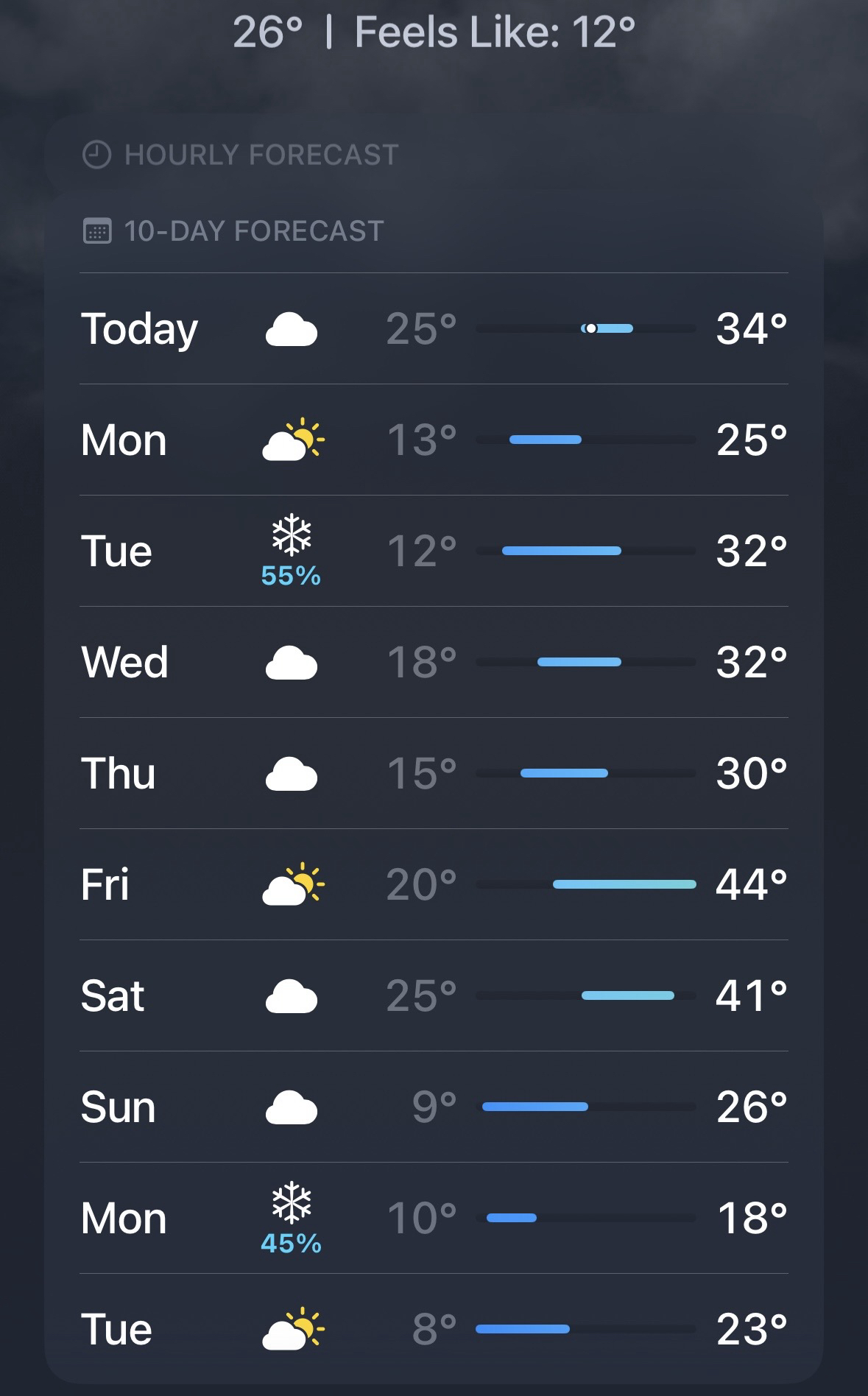This screenshot has height=1396, width=868.
Task: Open Thursday's forecast details
Action: [434, 773]
